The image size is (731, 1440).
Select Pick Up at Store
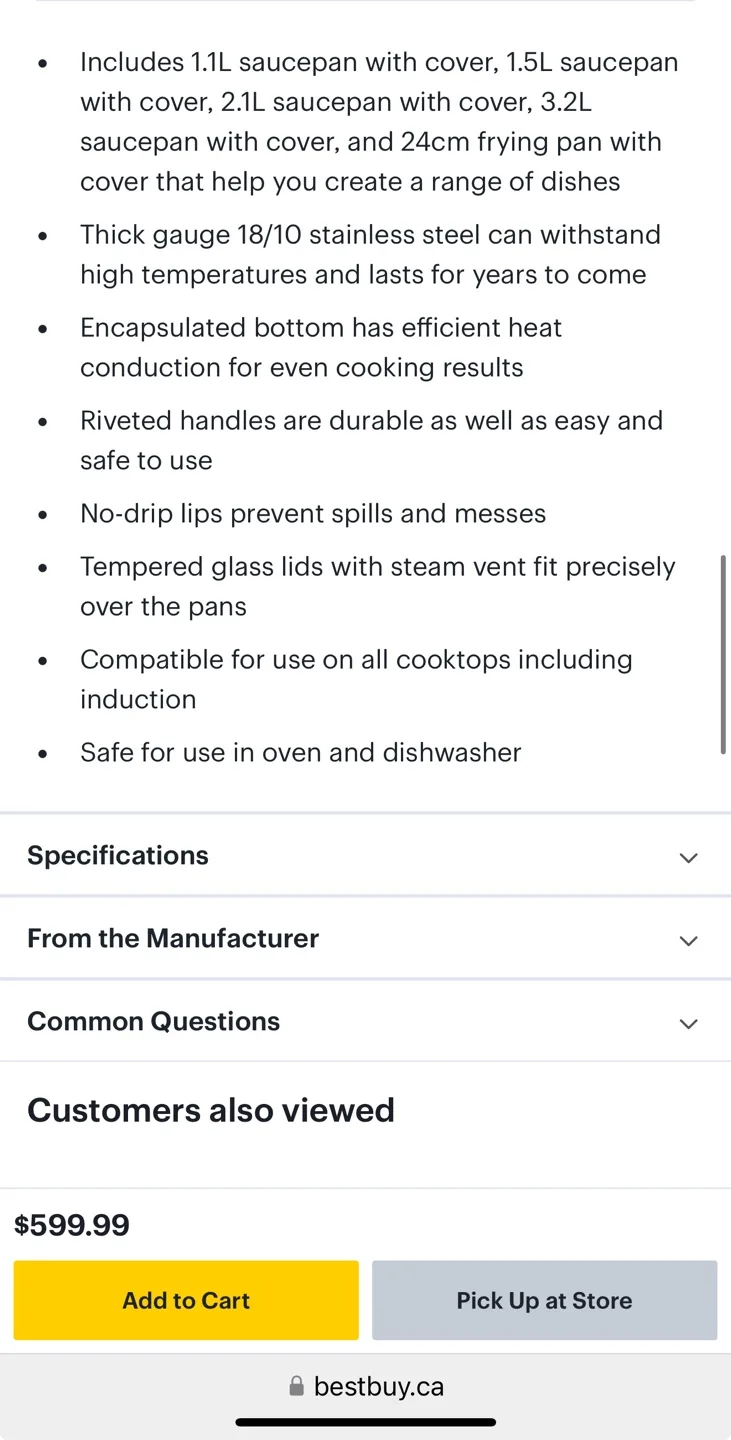pos(544,1300)
